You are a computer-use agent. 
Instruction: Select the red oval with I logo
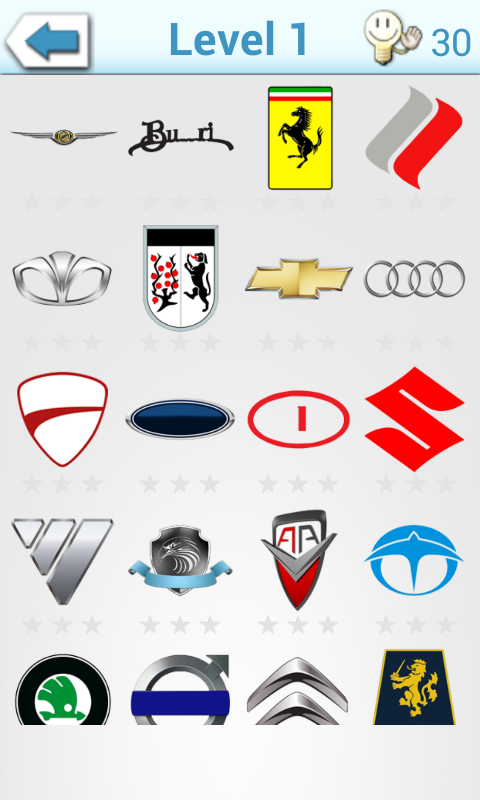(x=299, y=419)
